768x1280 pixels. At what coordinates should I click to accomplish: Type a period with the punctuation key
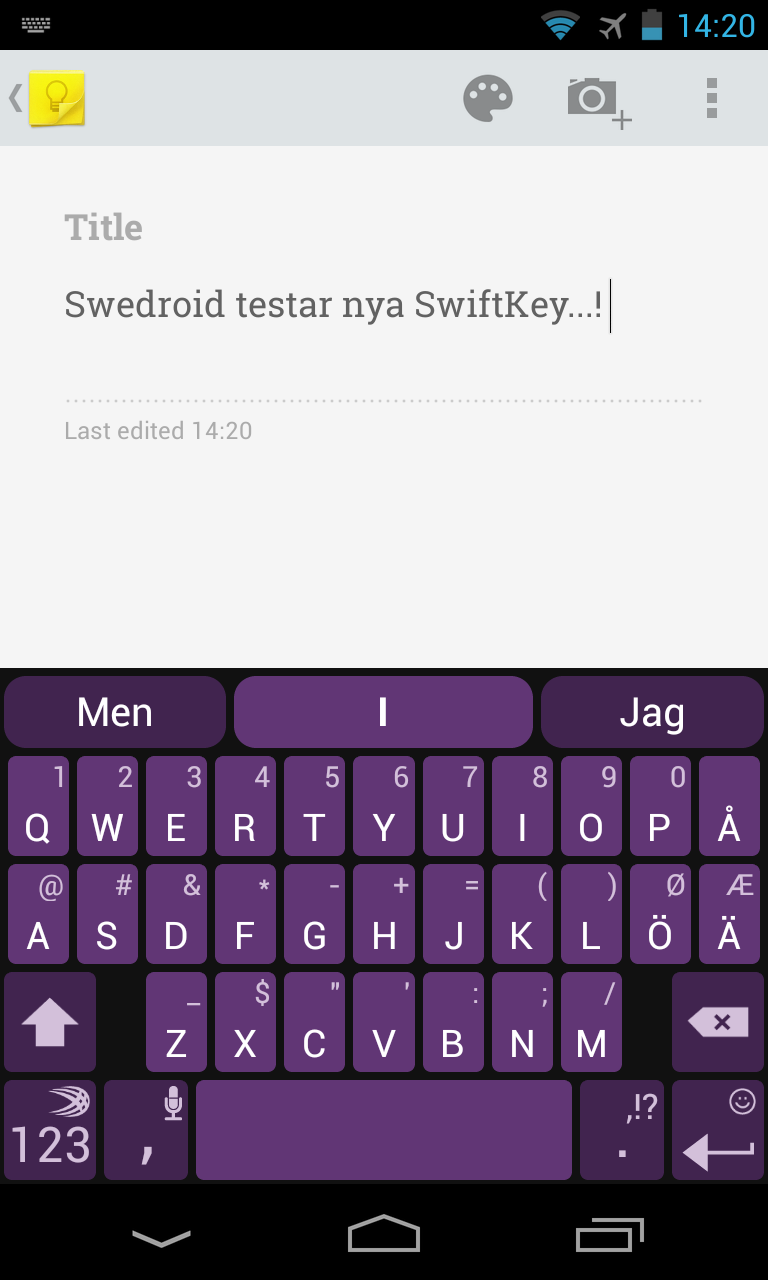click(x=622, y=1130)
